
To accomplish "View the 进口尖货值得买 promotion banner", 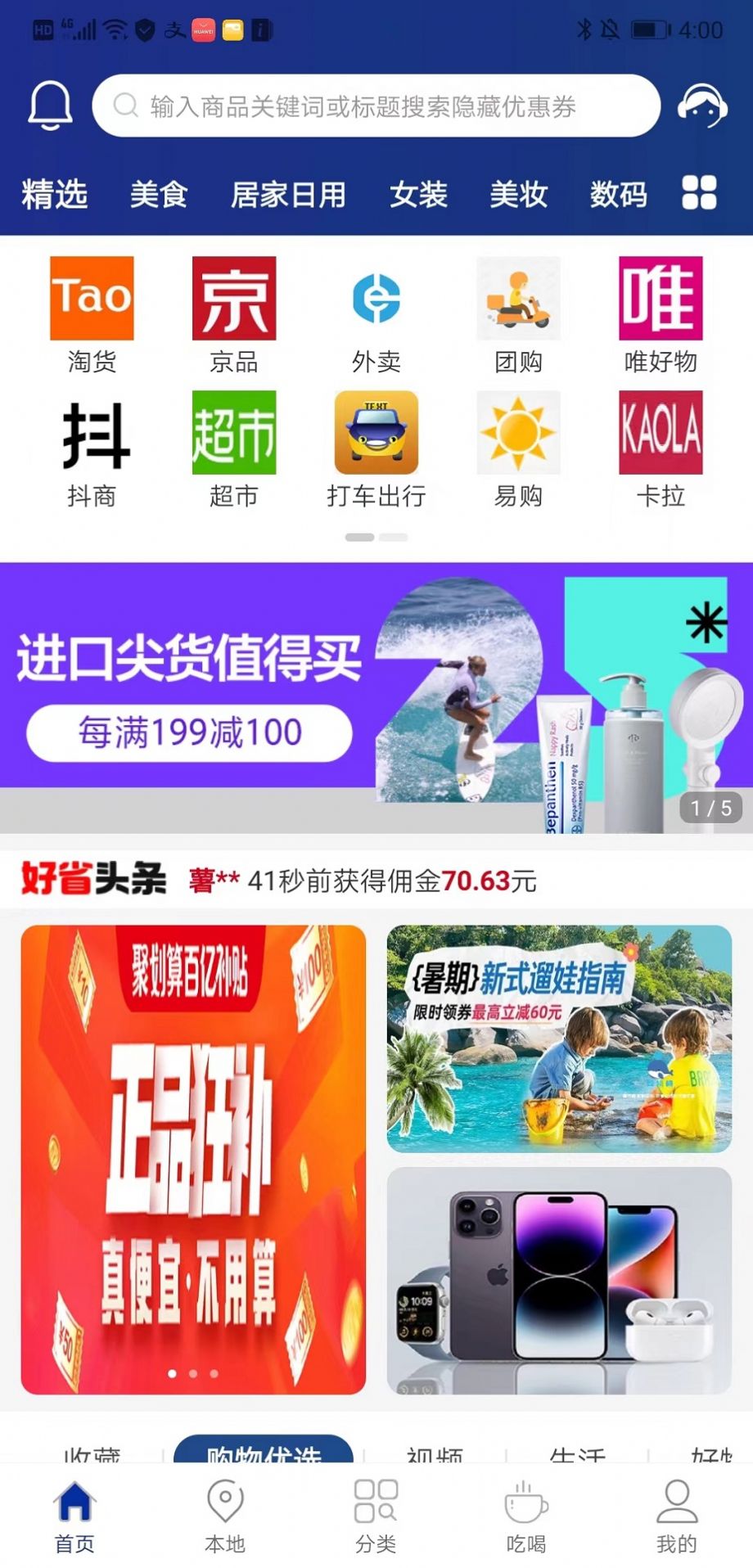I will pyautogui.click(x=376, y=697).
